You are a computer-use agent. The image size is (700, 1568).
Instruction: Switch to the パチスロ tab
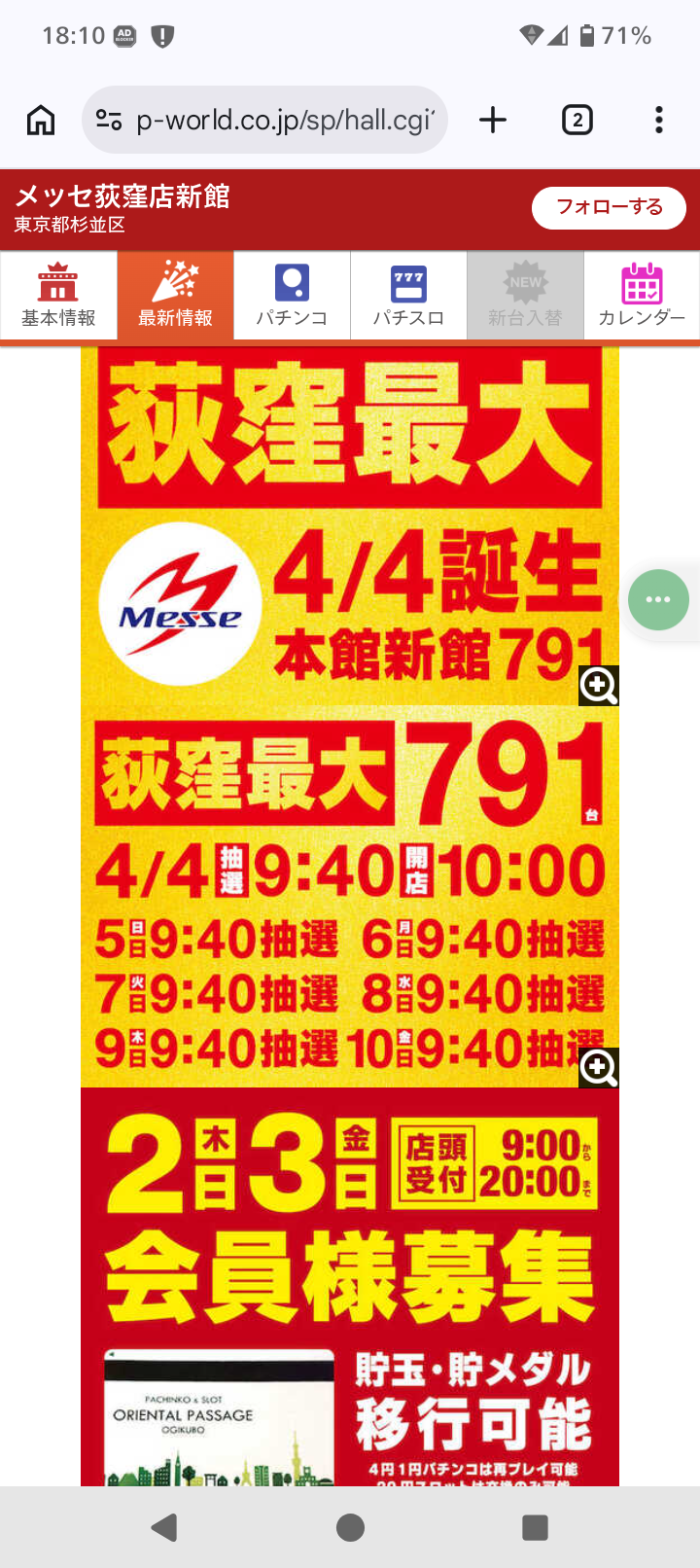pos(408,296)
